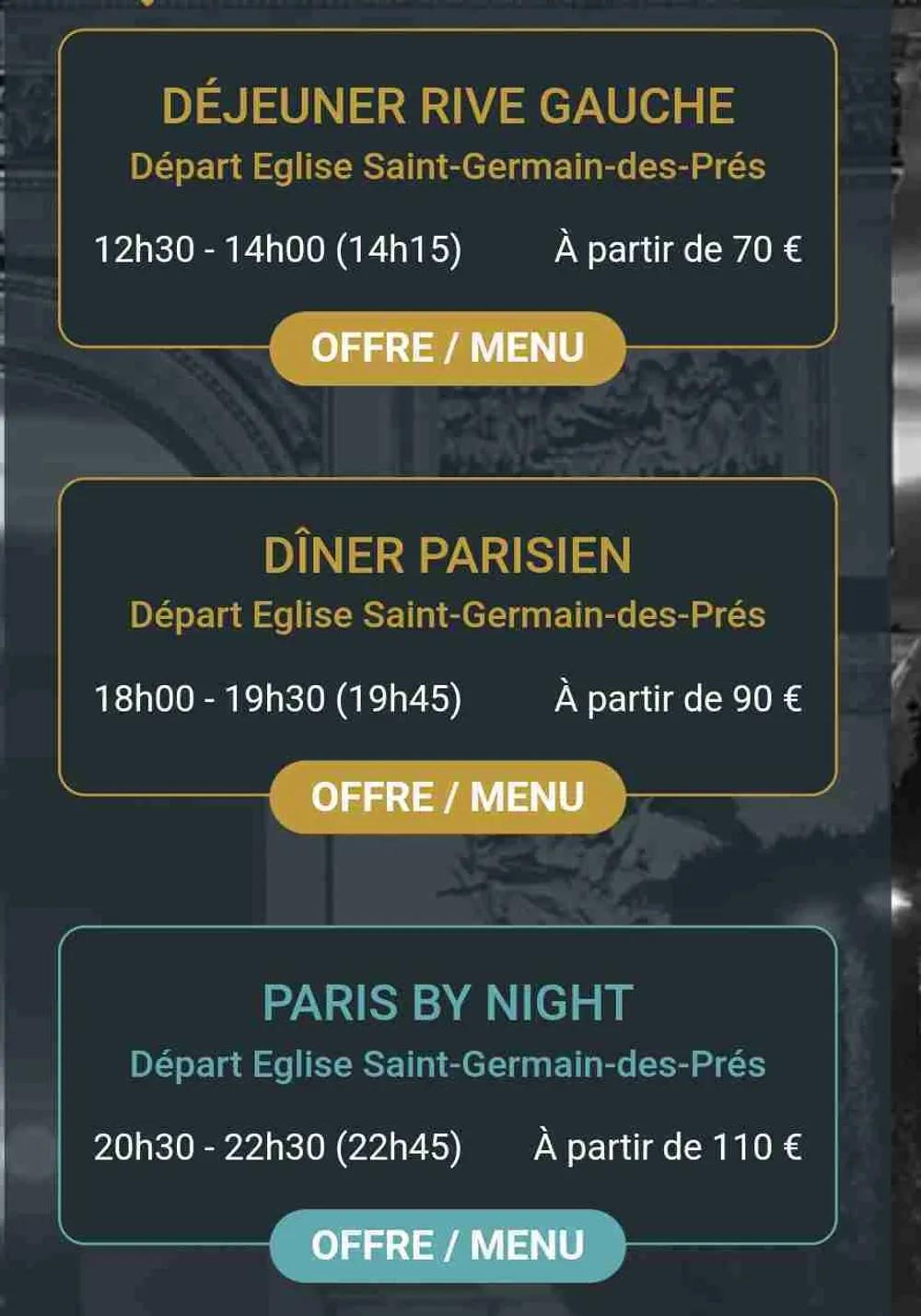Click the OFFRE / MENU button for Déjeuner Rive Gauche
The width and height of the screenshot is (921, 1316).
click(x=447, y=348)
